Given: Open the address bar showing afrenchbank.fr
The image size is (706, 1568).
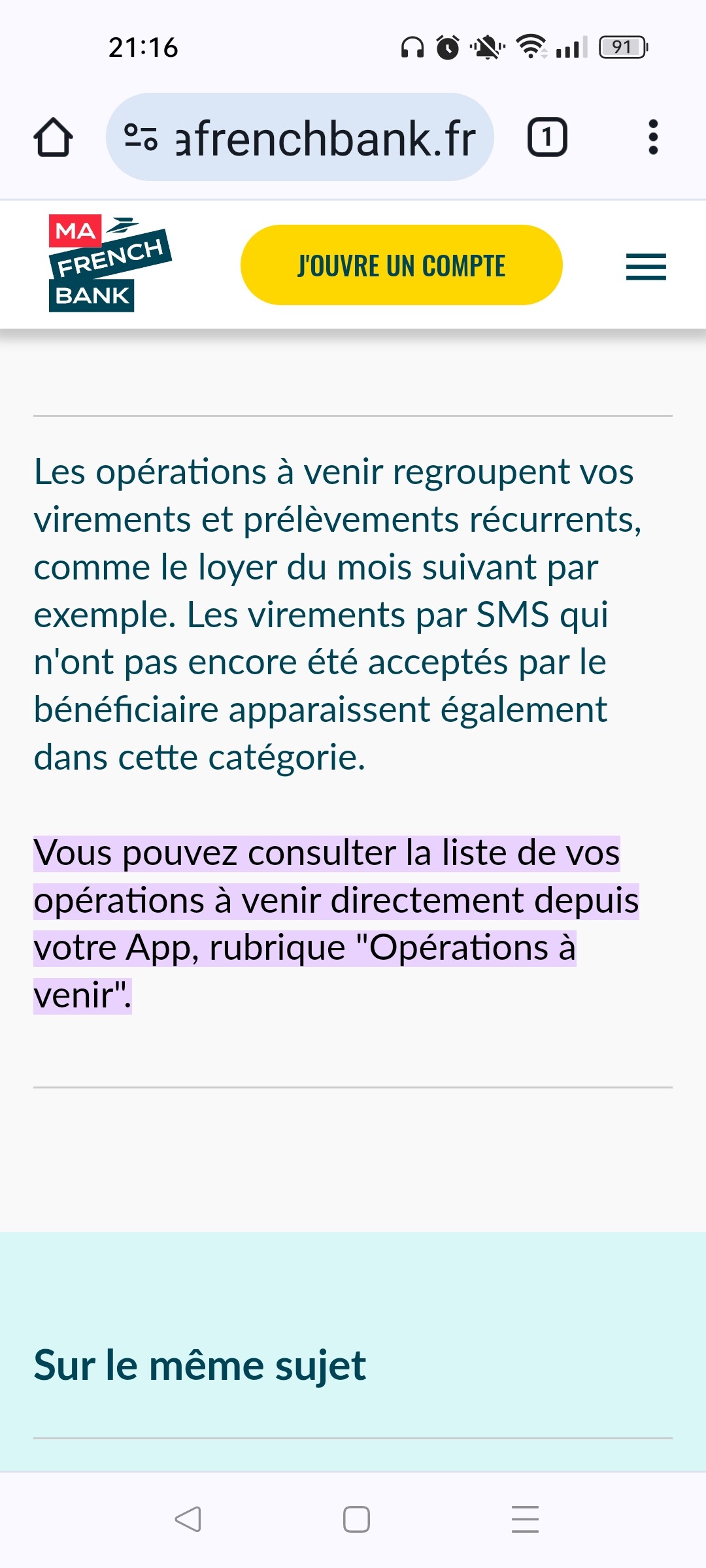Looking at the screenshot, I should [x=299, y=137].
